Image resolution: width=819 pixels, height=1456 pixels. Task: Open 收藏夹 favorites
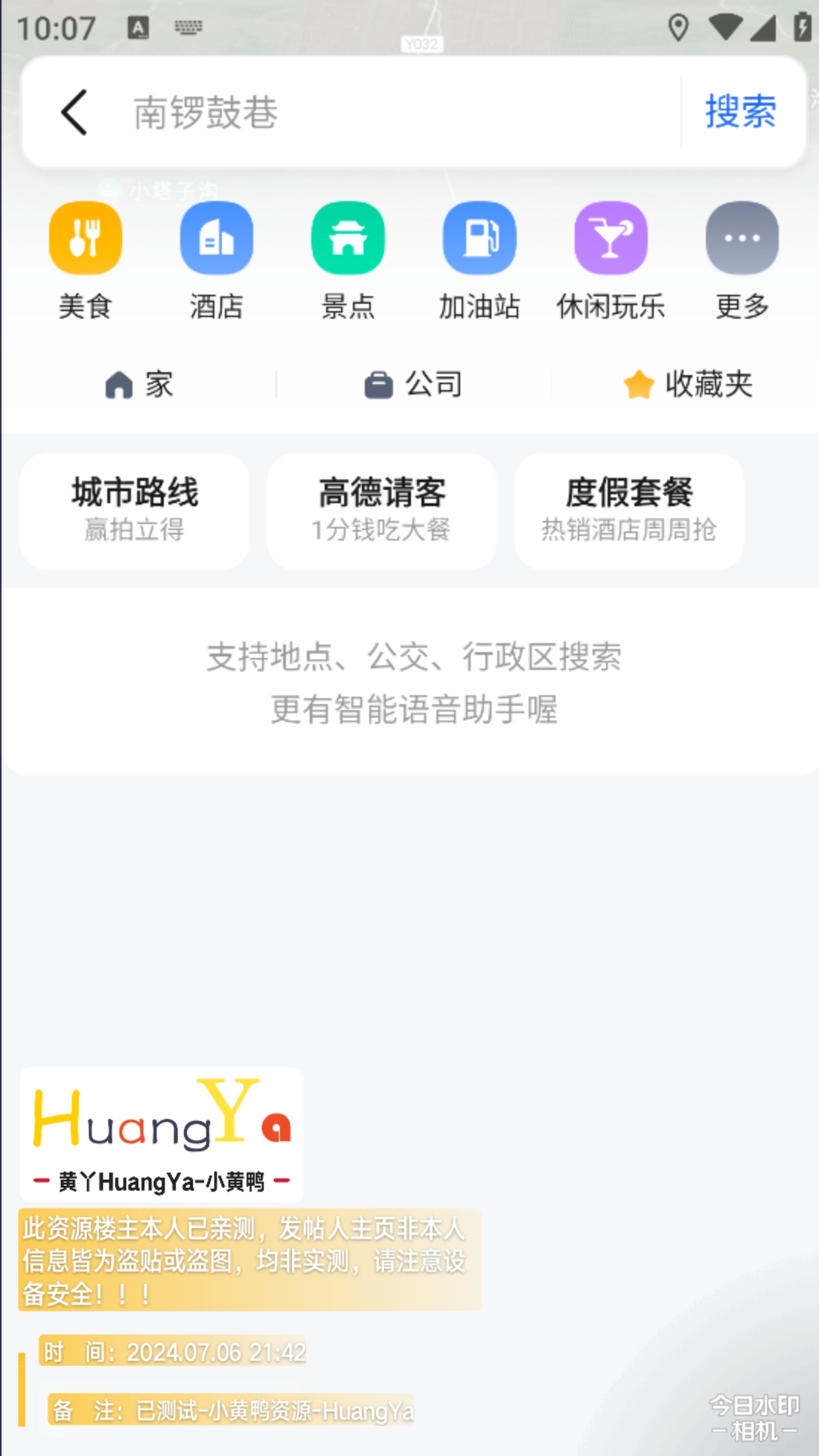688,385
